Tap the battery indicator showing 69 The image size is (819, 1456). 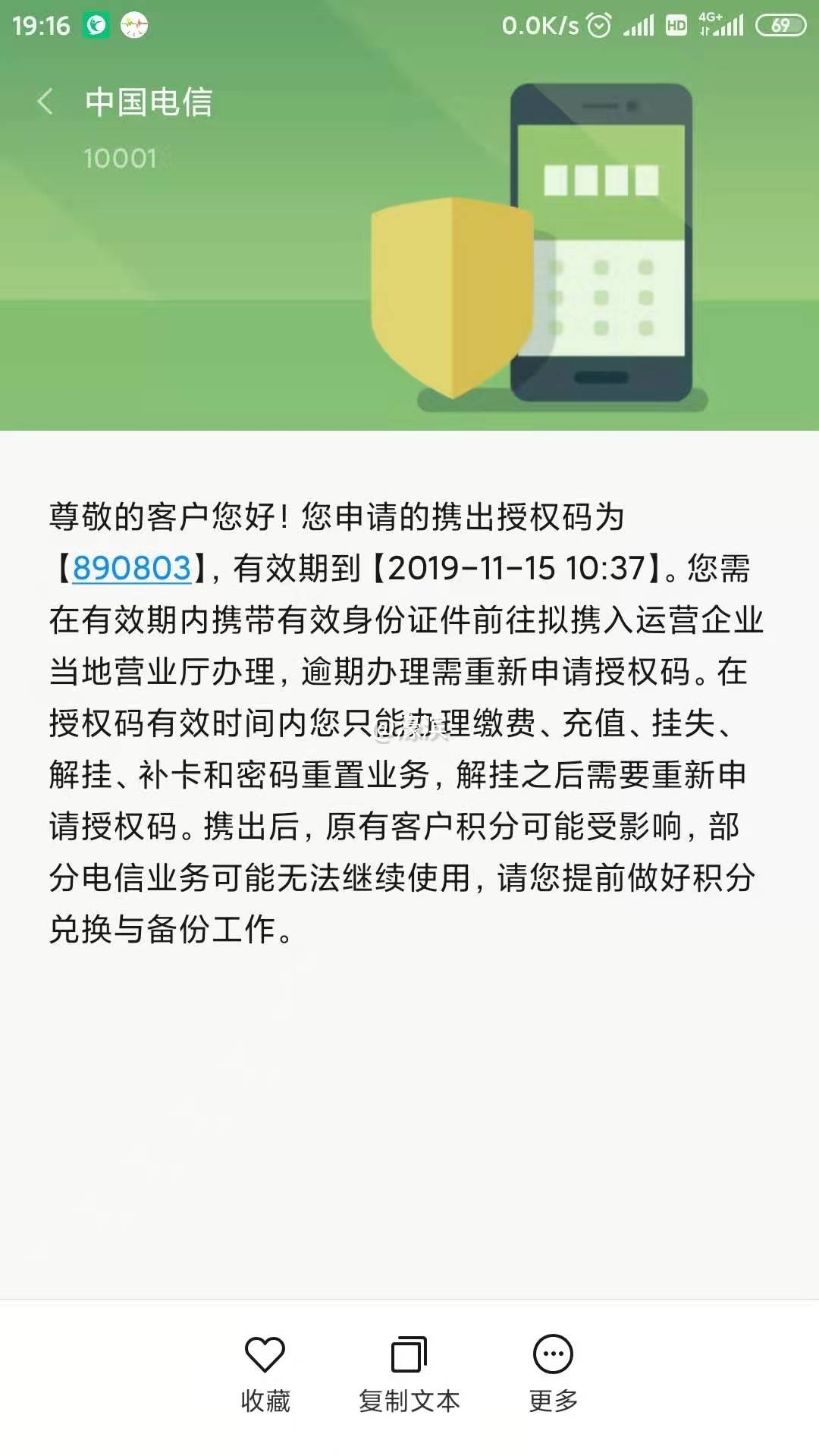(781, 24)
